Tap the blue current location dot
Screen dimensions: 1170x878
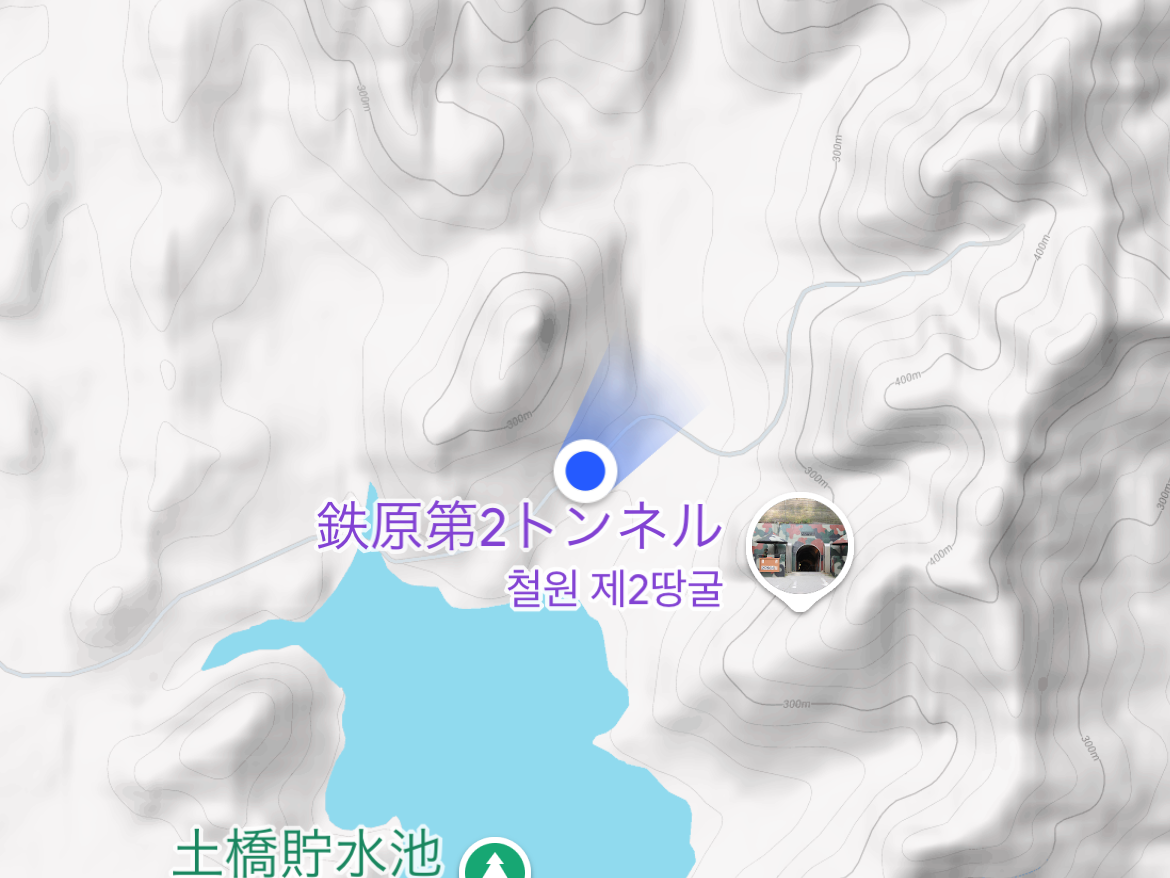pos(585,469)
